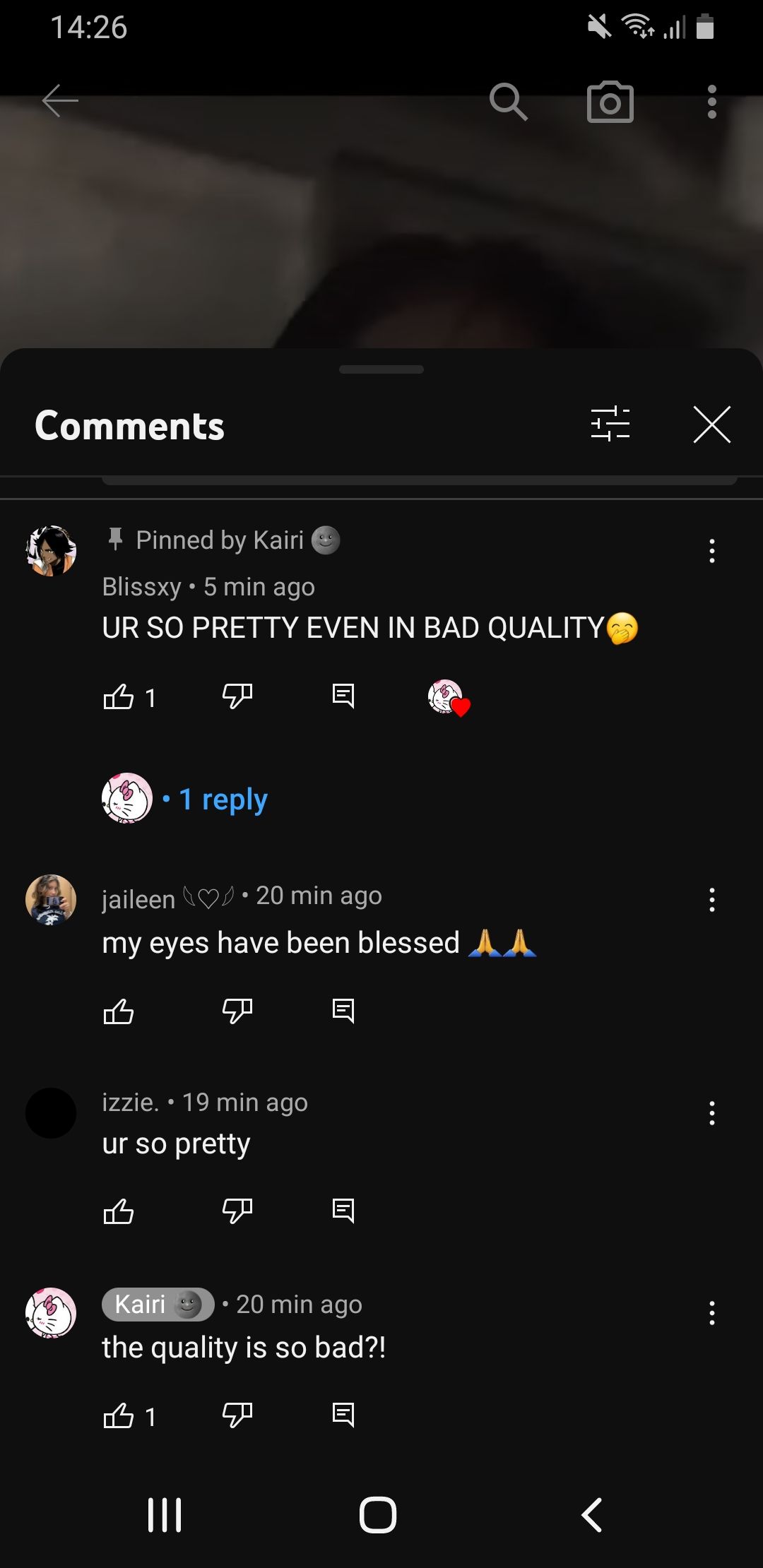Open comment sort and filter options

point(610,424)
